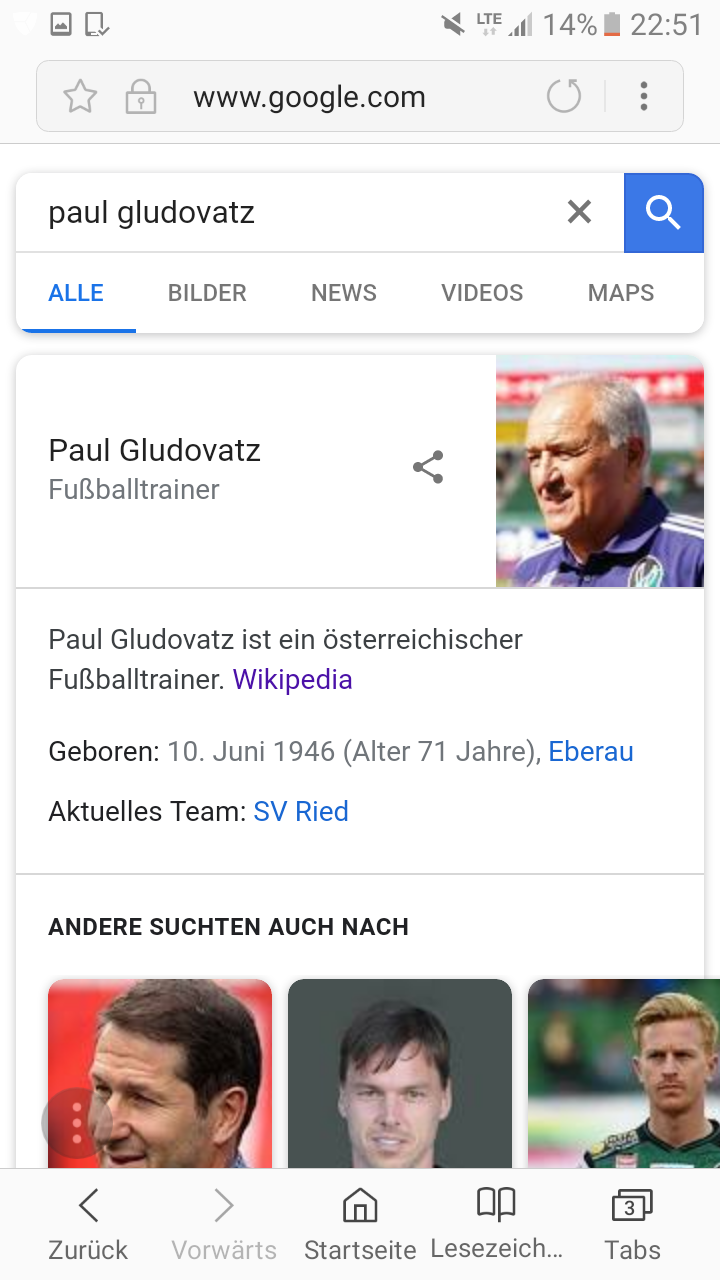
Task: Switch to the News tab
Action: 344,293
